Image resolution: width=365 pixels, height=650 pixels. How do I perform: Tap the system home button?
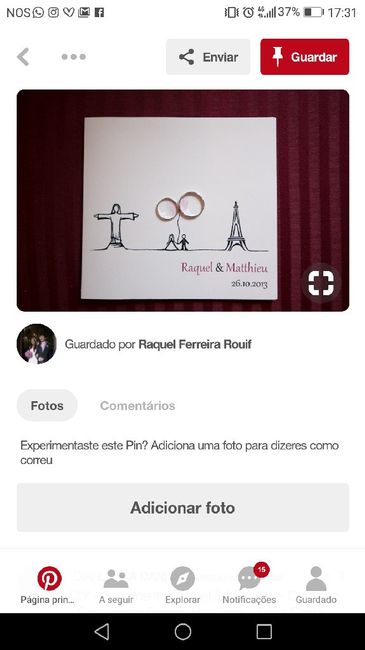[x=183, y=632]
